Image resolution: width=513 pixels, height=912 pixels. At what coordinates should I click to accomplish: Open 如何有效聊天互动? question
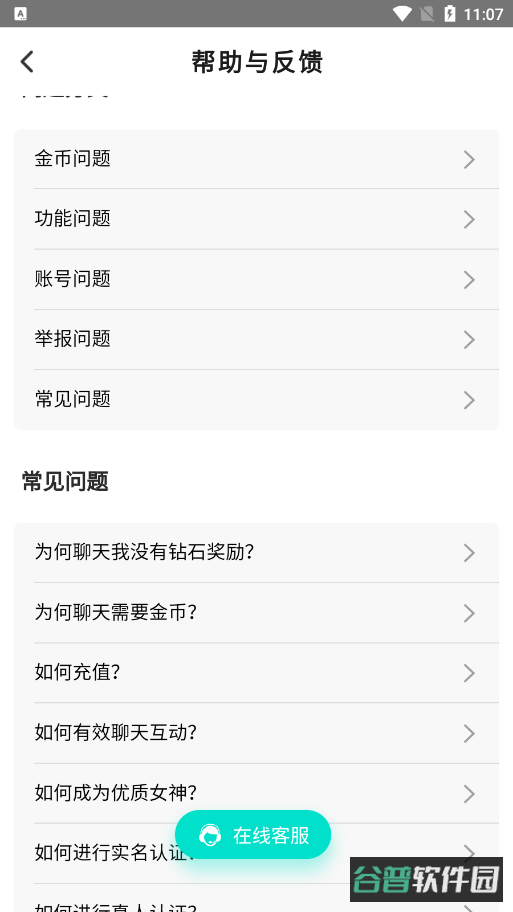[256, 733]
